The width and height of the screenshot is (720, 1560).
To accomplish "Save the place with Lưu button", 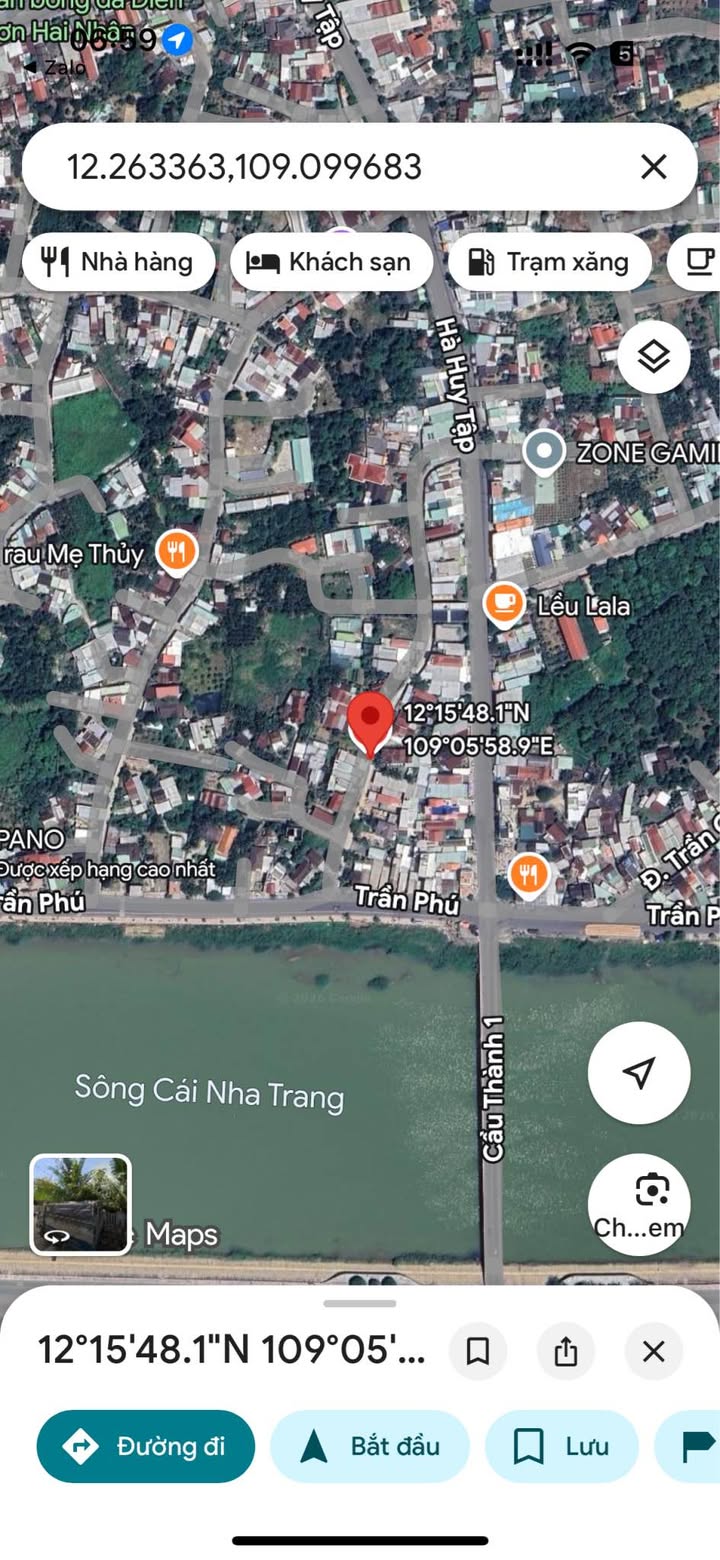I will [561, 1446].
